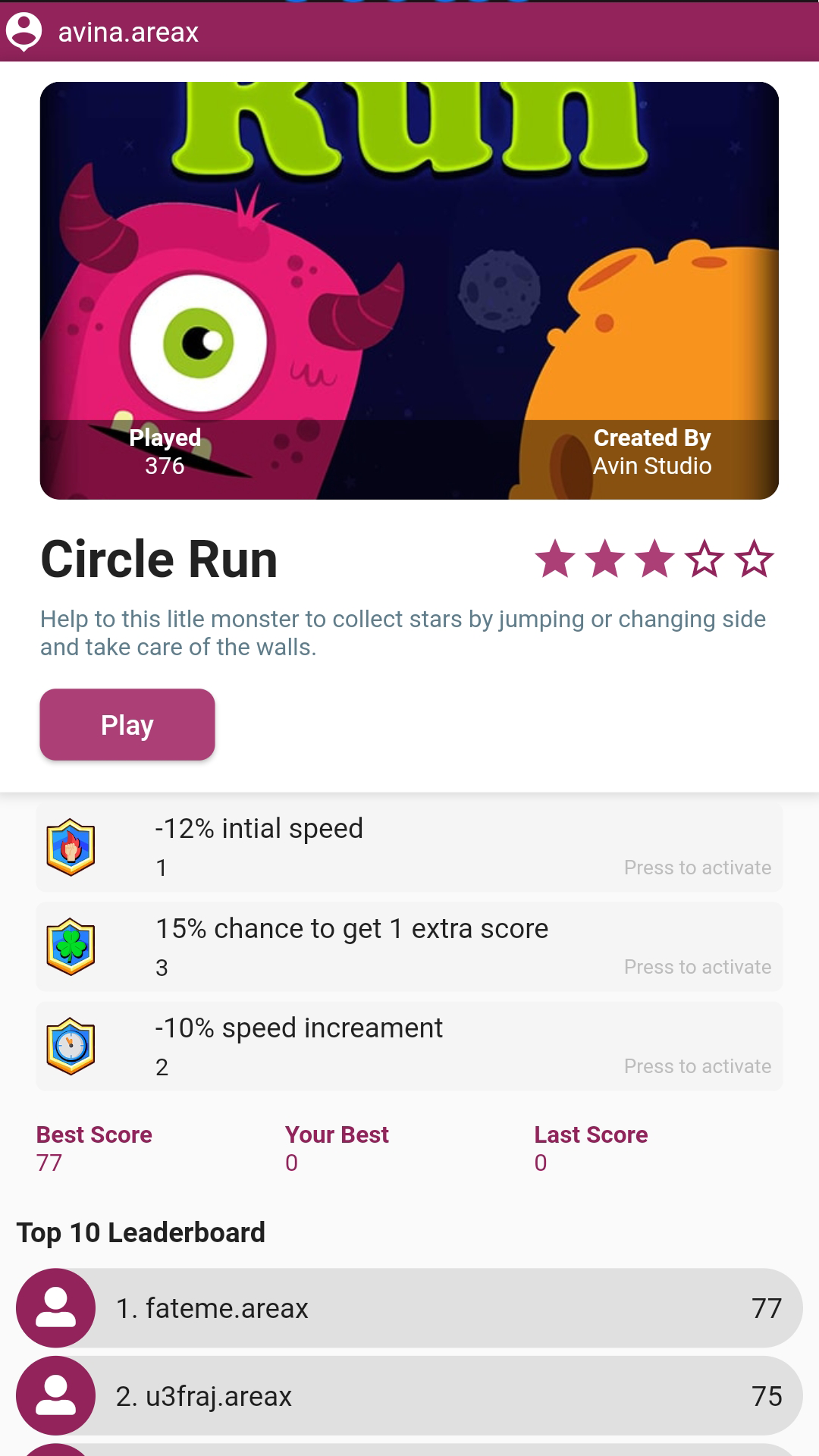
Task: Open fateme.areax leaderboard entry
Action: 409,1308
